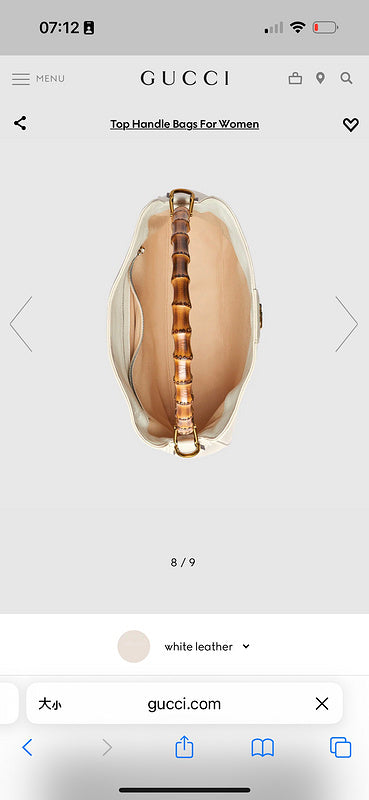The width and height of the screenshot is (369, 800).
Task: Open the site search
Action: pos(347,79)
